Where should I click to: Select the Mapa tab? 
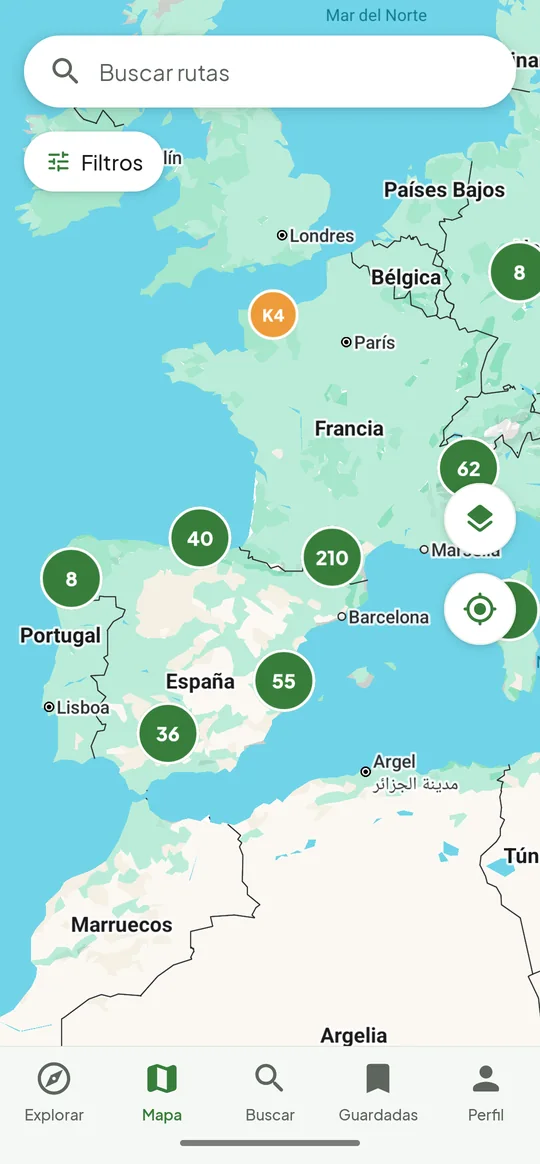point(162,1092)
